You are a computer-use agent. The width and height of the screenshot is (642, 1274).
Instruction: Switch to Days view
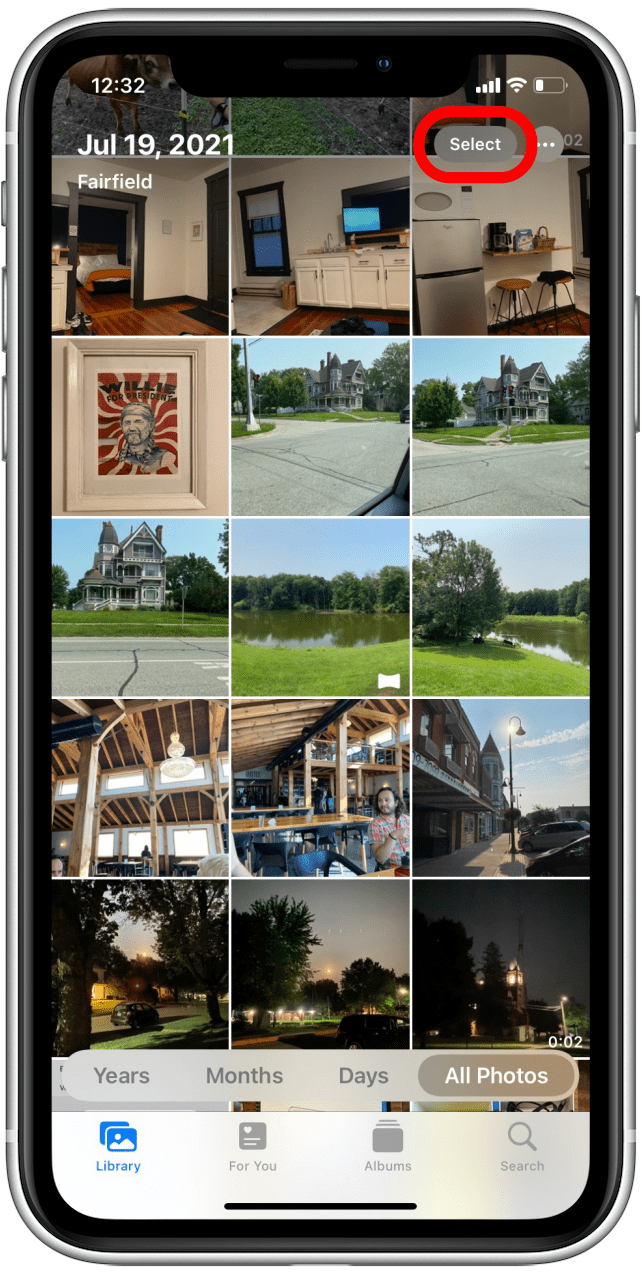click(x=363, y=1076)
